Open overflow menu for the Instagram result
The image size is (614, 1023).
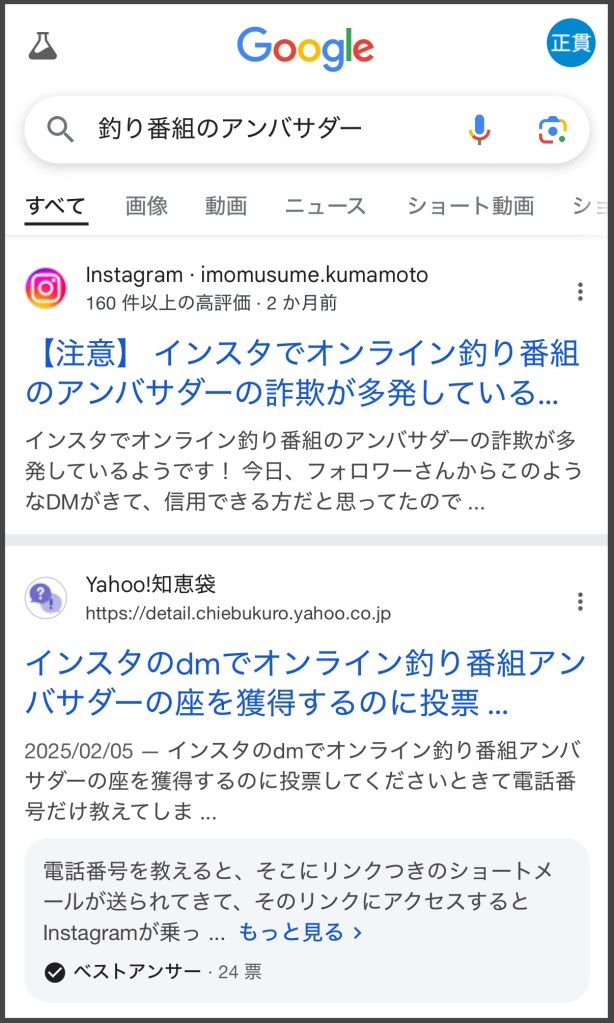580,291
